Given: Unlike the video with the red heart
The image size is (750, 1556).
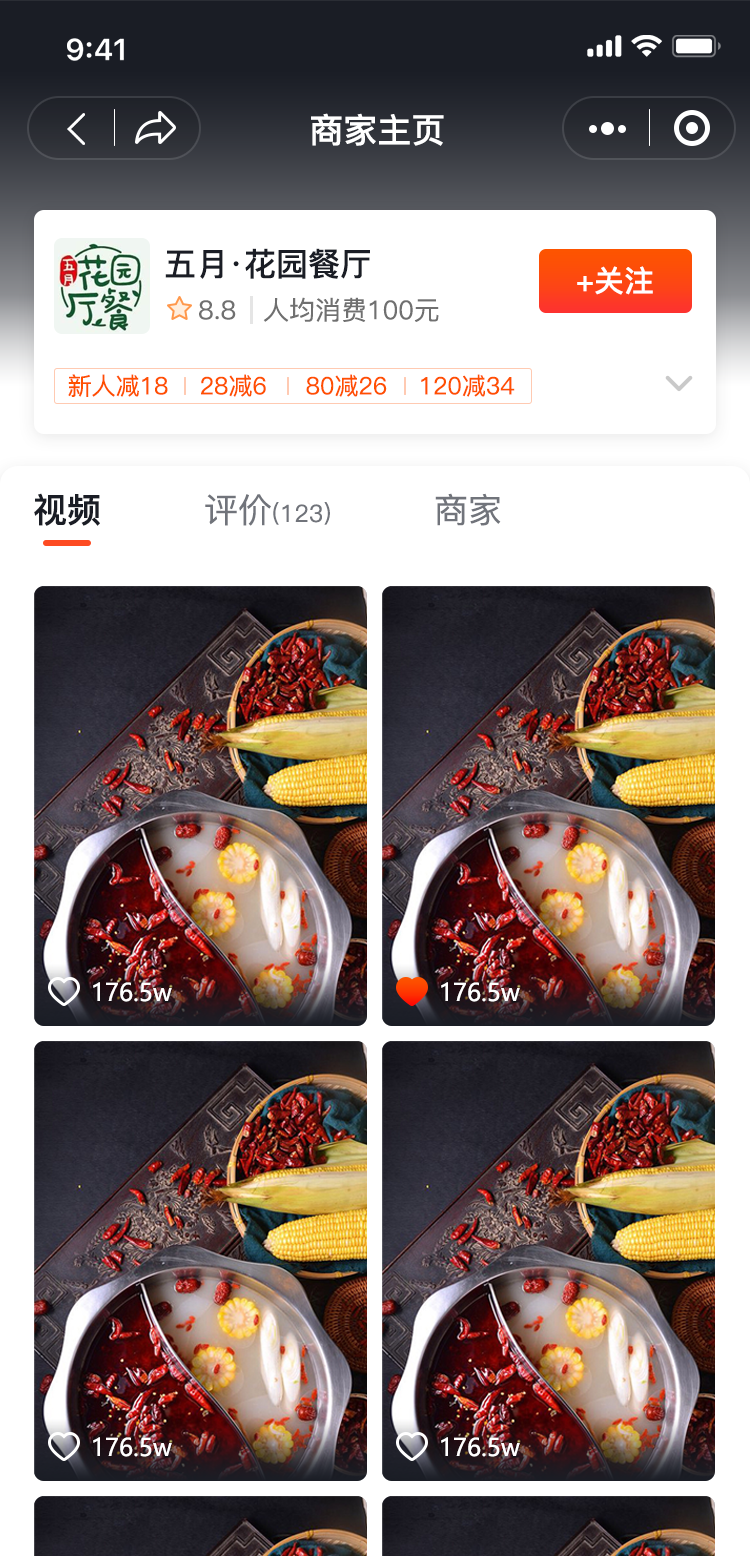Looking at the screenshot, I should [x=412, y=991].
